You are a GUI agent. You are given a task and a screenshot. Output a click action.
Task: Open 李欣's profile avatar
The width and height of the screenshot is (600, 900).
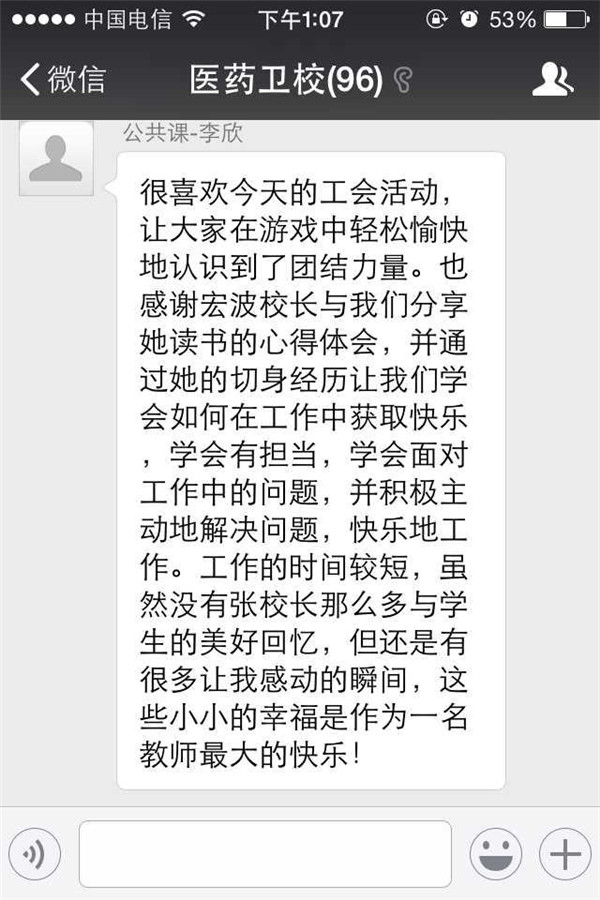[56, 159]
